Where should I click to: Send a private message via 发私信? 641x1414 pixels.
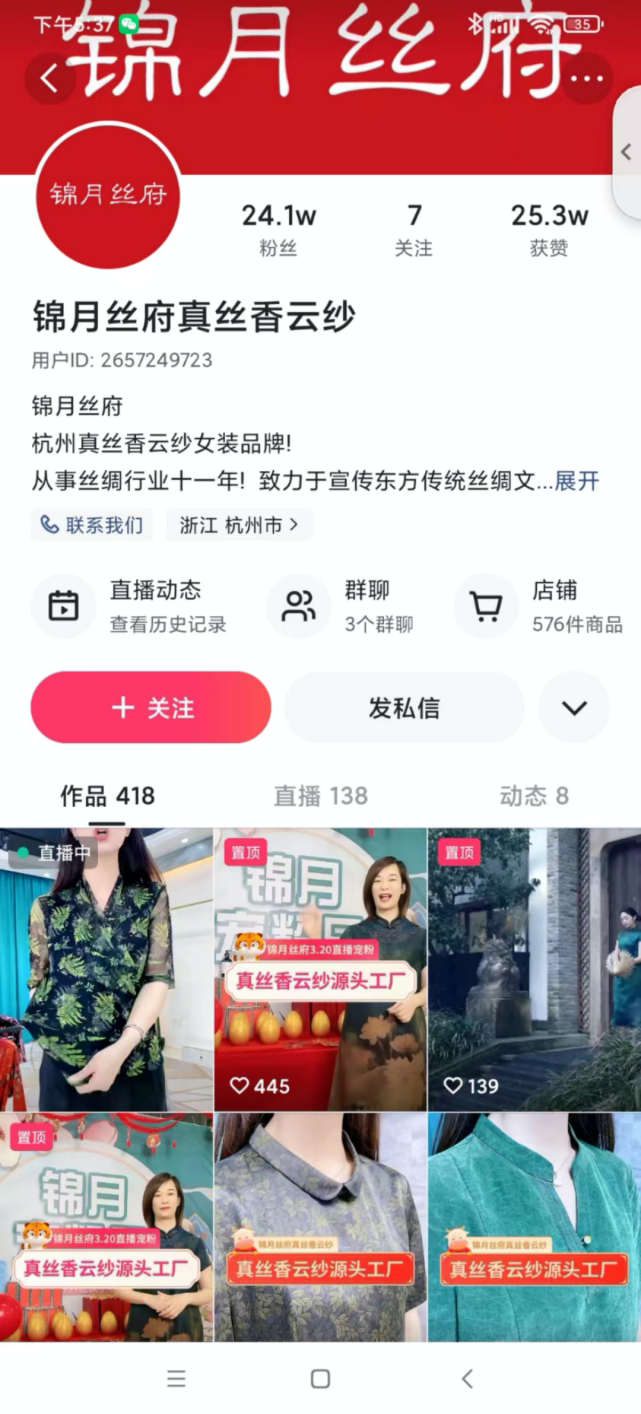(x=404, y=707)
